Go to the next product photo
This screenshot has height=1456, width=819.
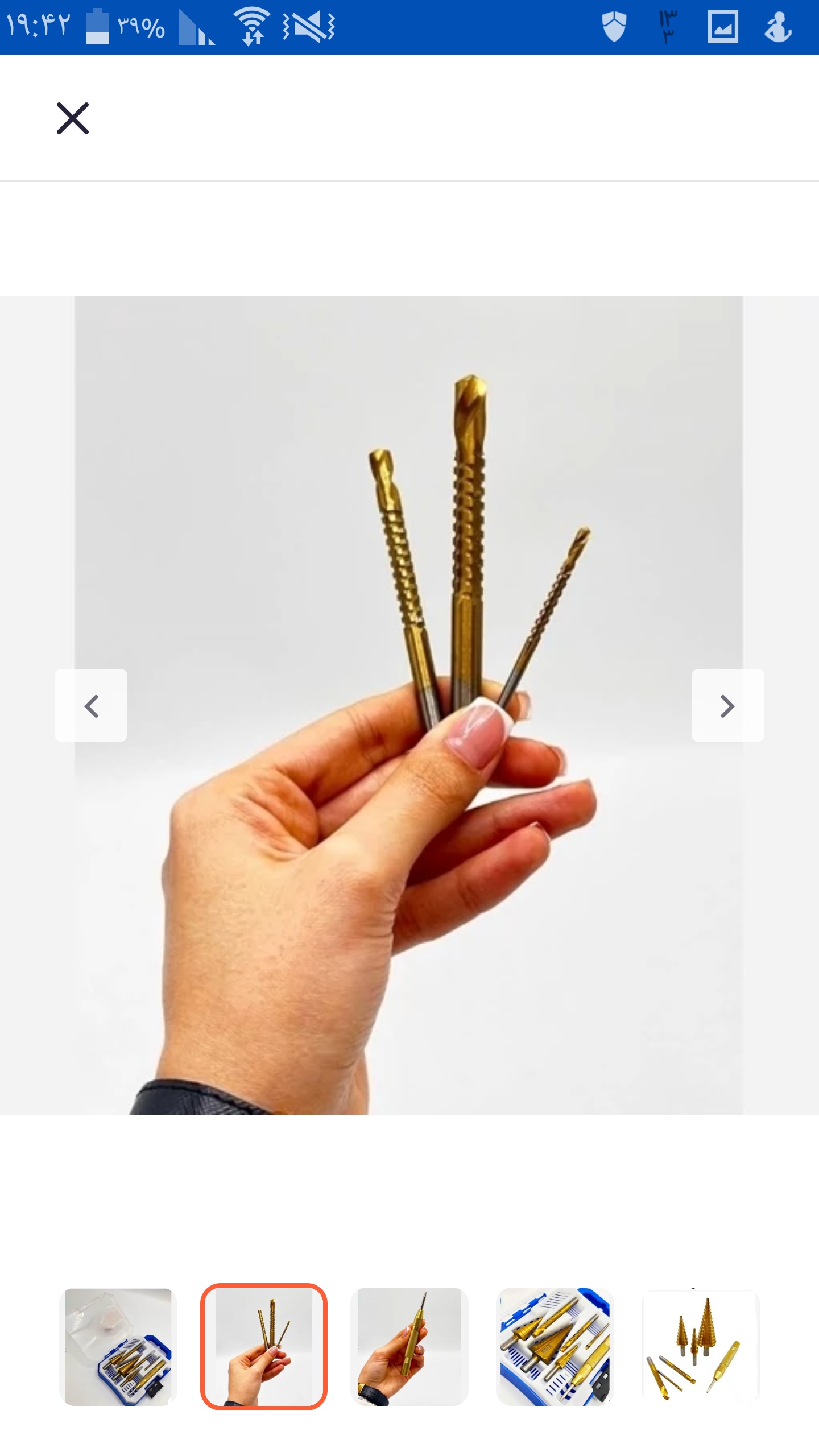727,705
